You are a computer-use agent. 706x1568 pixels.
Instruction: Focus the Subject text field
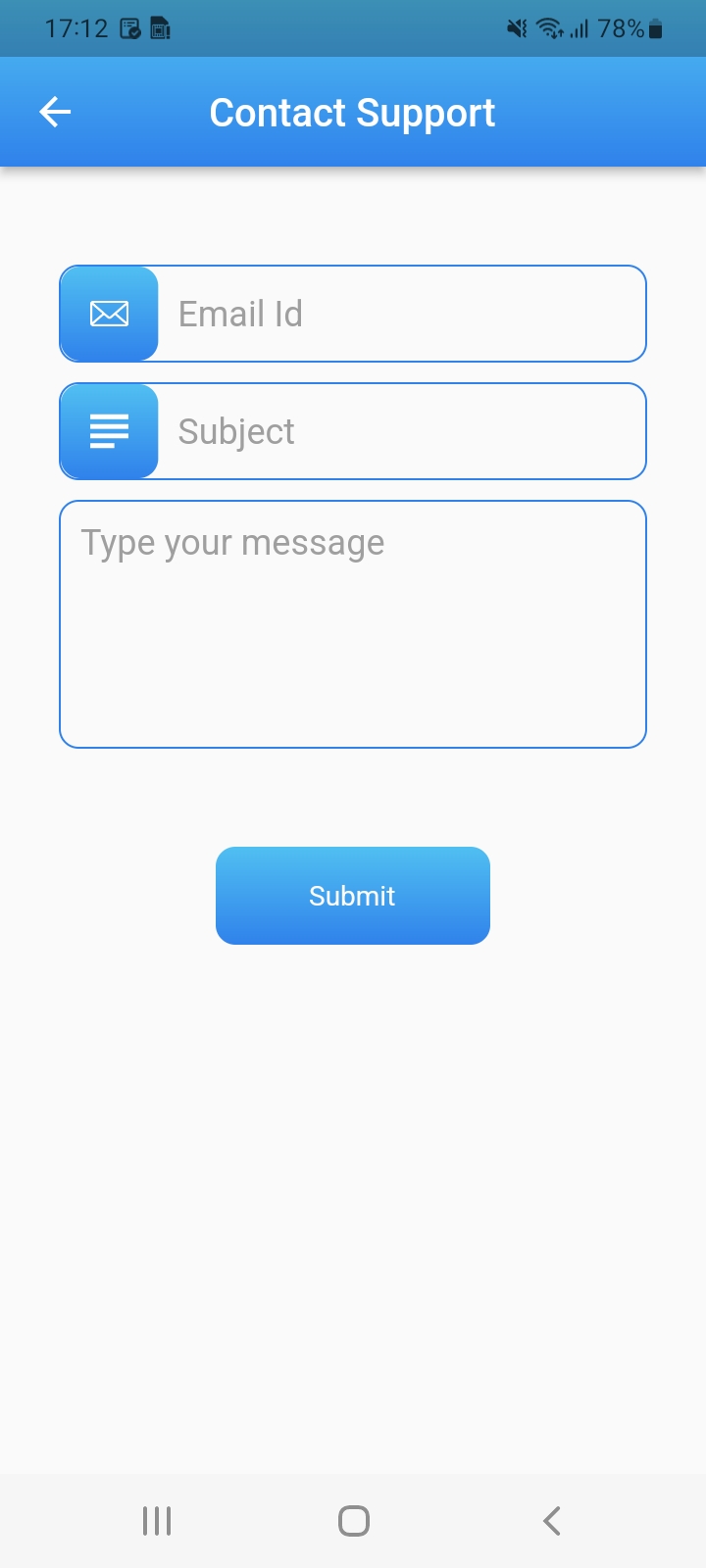[x=353, y=431]
